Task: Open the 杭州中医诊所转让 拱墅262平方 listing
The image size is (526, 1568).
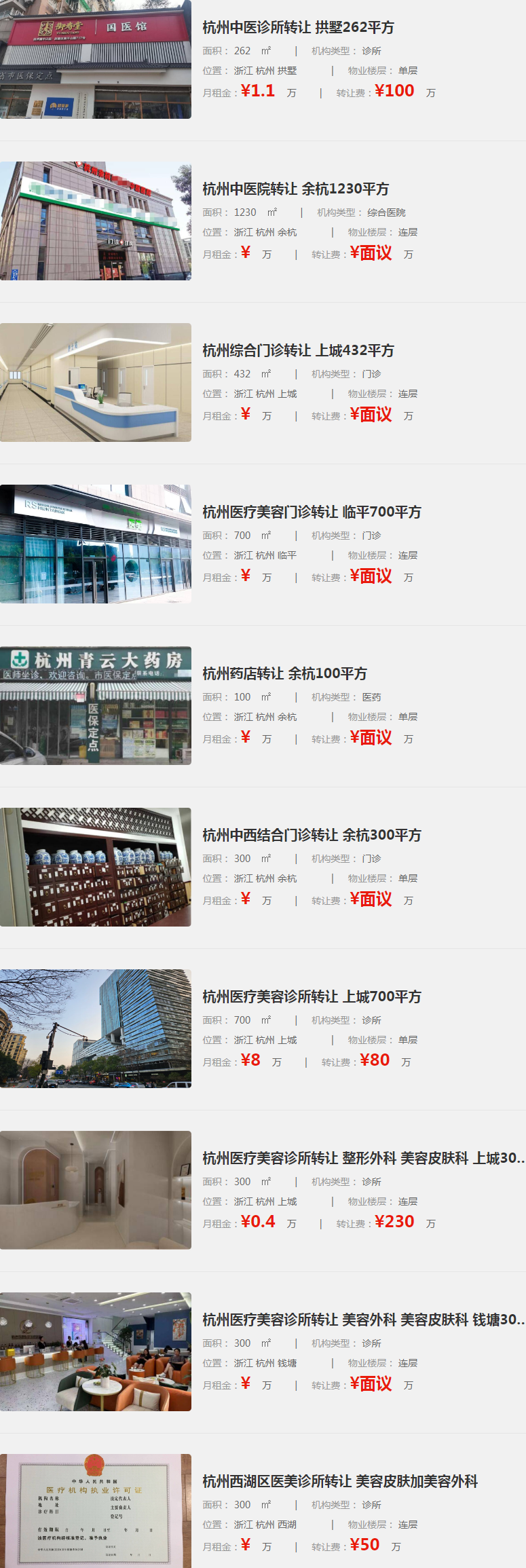Action: (x=298, y=28)
